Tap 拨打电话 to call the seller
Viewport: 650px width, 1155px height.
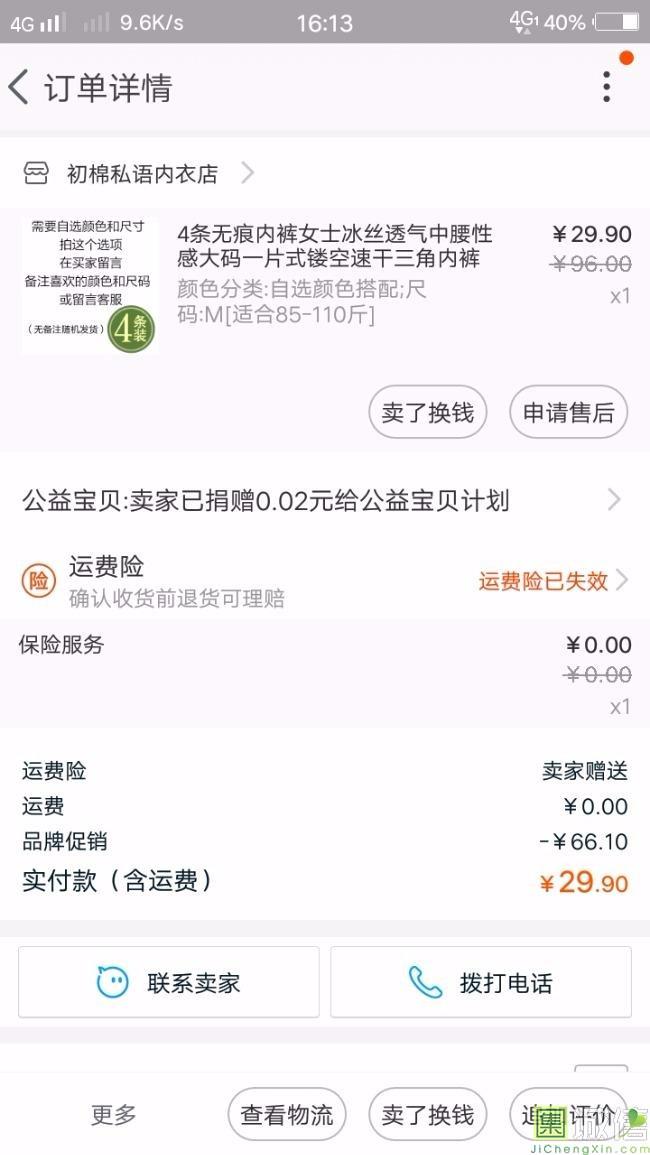(x=481, y=982)
